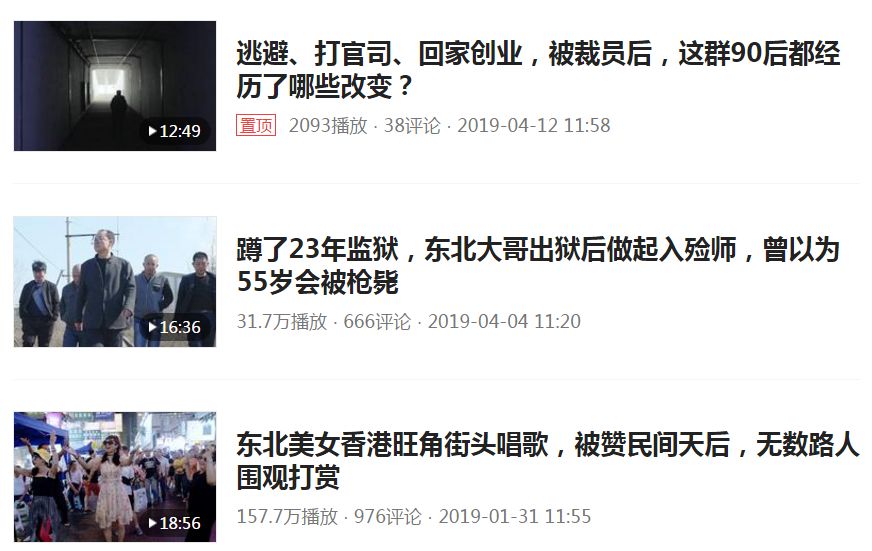Image resolution: width=872 pixels, height=551 pixels.
Task: Play the 12:49 dark tunnel video thumbnail
Action: click(115, 86)
